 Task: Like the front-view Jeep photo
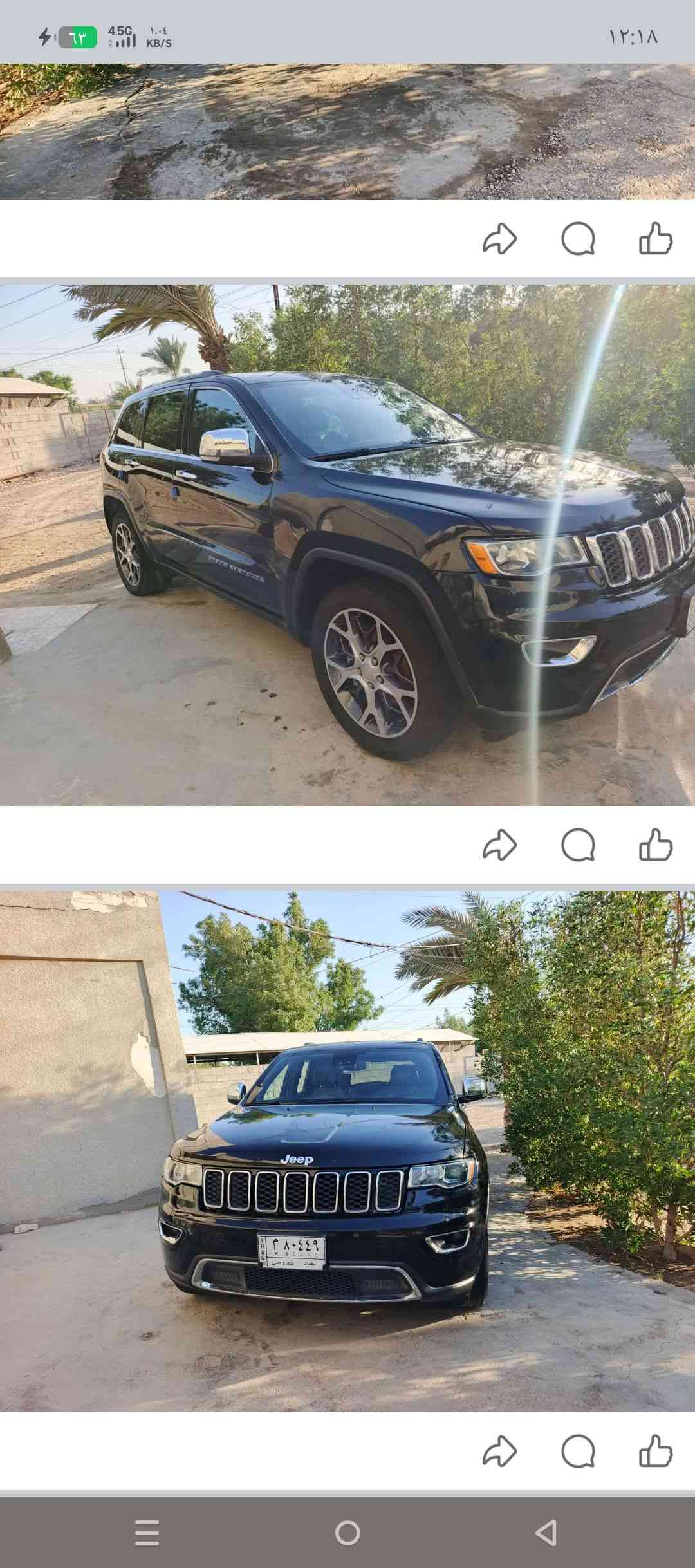(x=656, y=1451)
